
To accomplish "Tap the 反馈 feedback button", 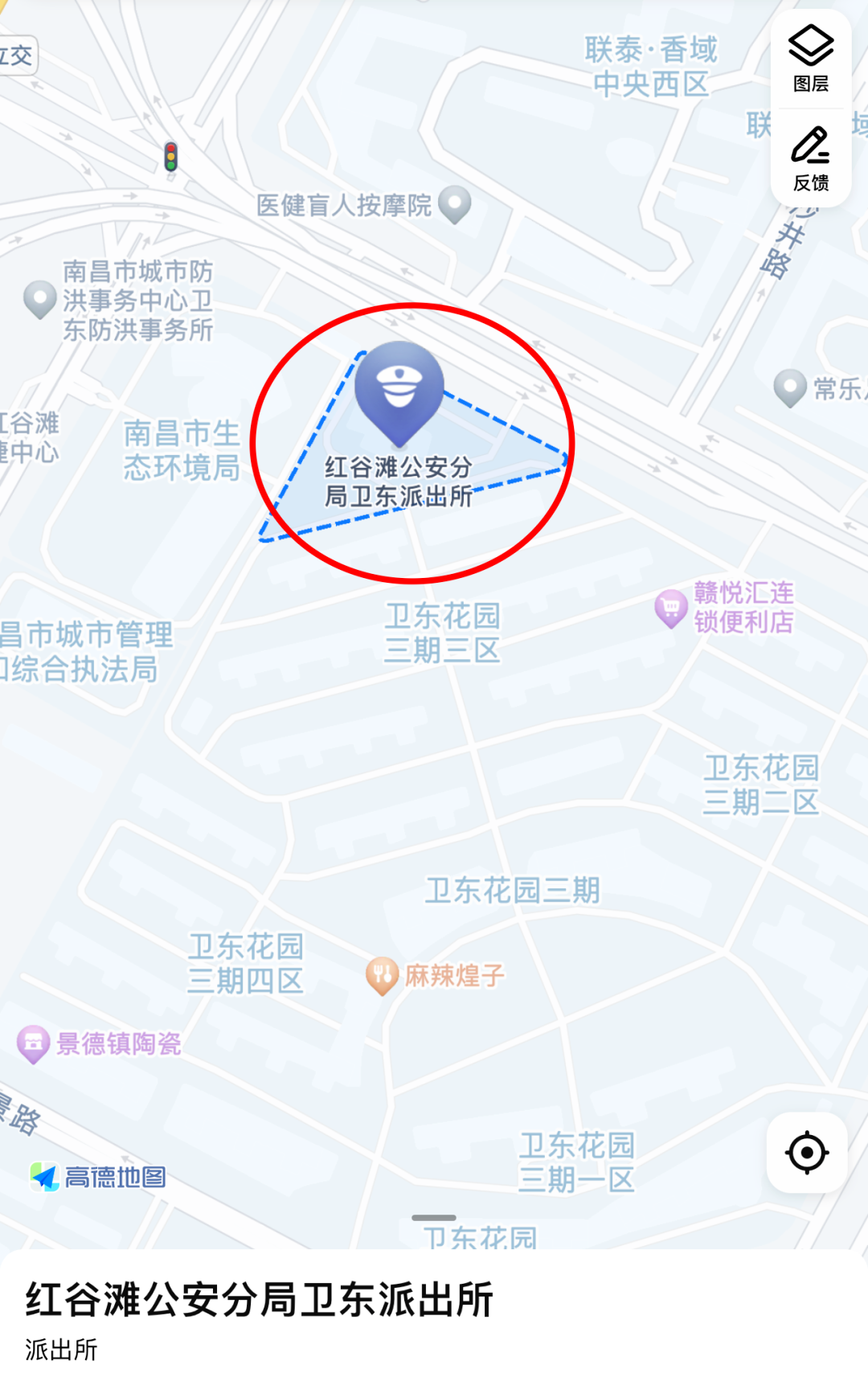I will [x=811, y=158].
